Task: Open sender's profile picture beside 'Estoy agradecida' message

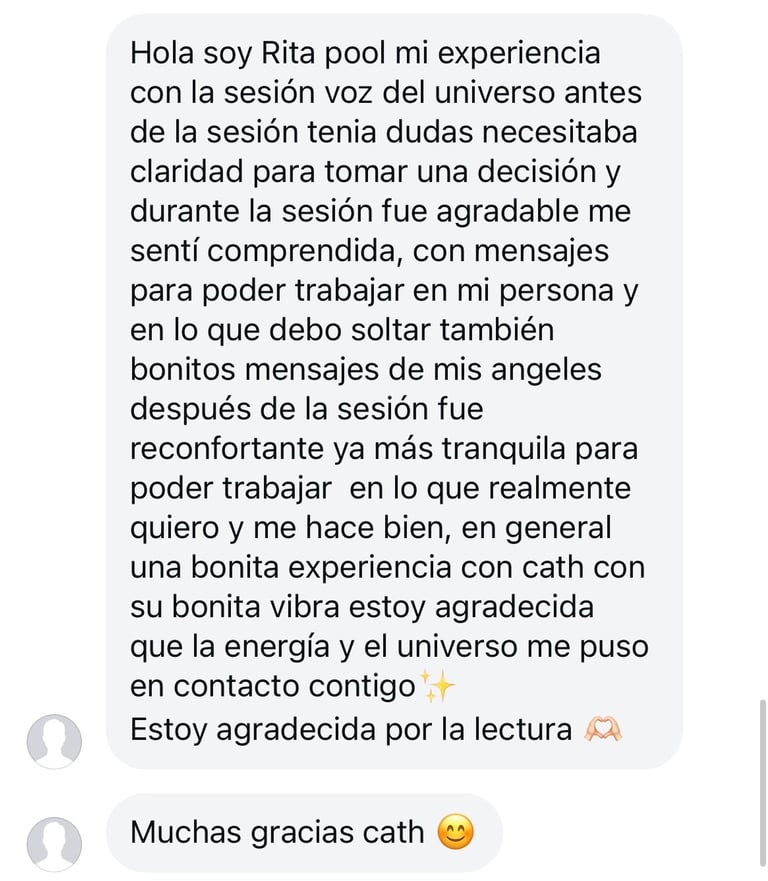Action: tap(54, 742)
